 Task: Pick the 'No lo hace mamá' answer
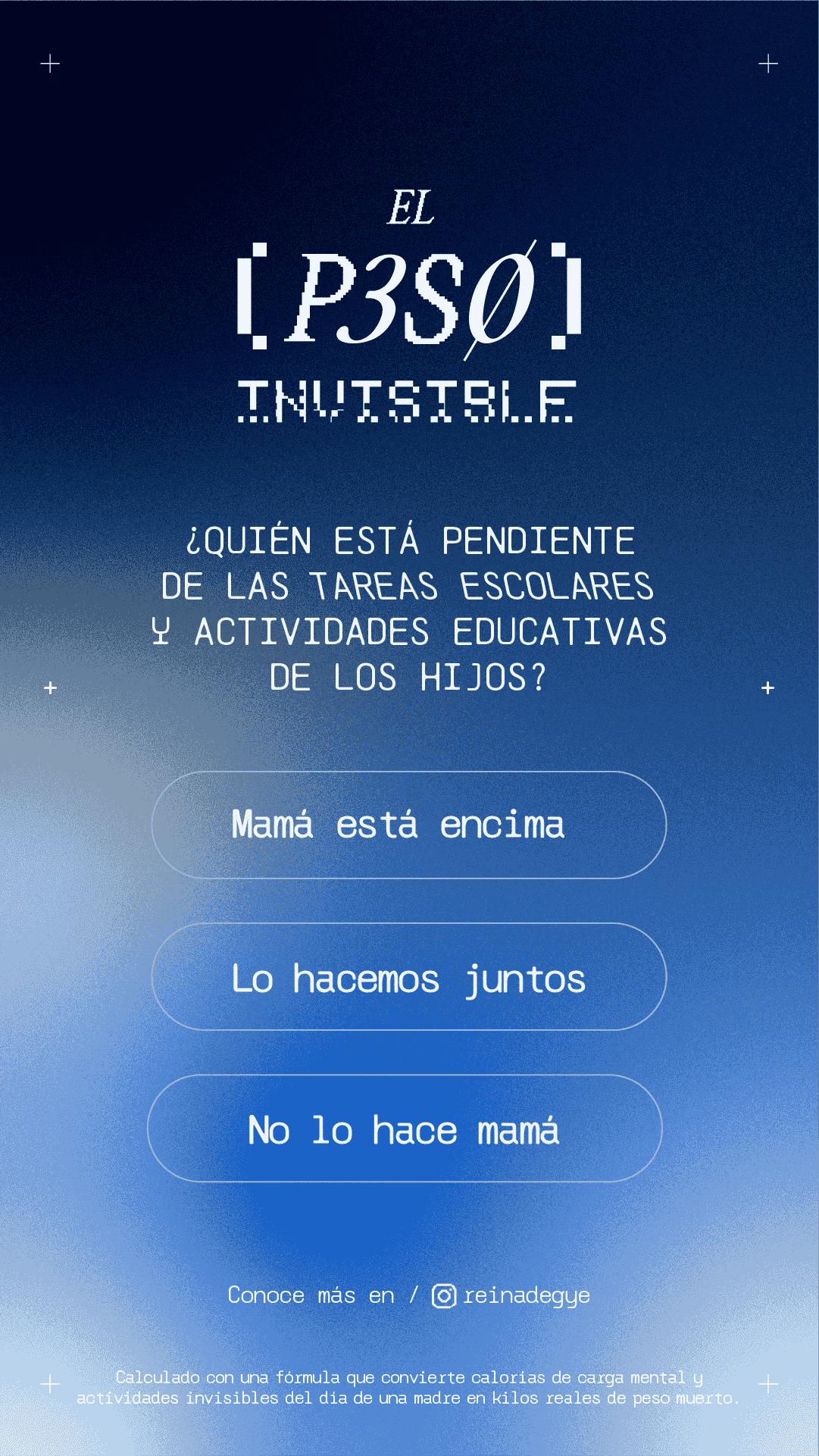[x=405, y=1128]
